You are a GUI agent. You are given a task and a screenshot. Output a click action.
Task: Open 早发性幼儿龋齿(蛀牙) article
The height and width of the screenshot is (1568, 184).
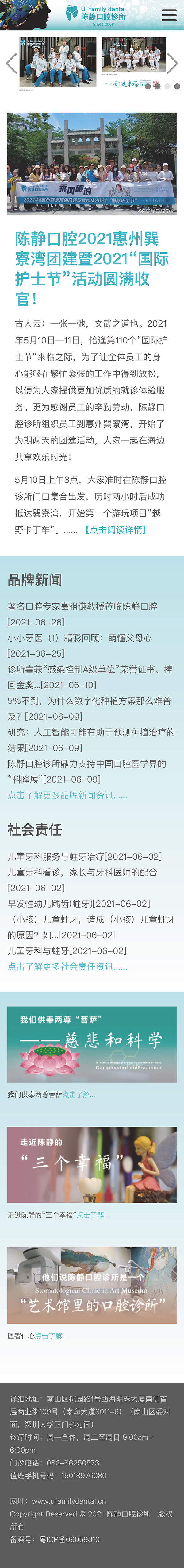(x=78, y=903)
